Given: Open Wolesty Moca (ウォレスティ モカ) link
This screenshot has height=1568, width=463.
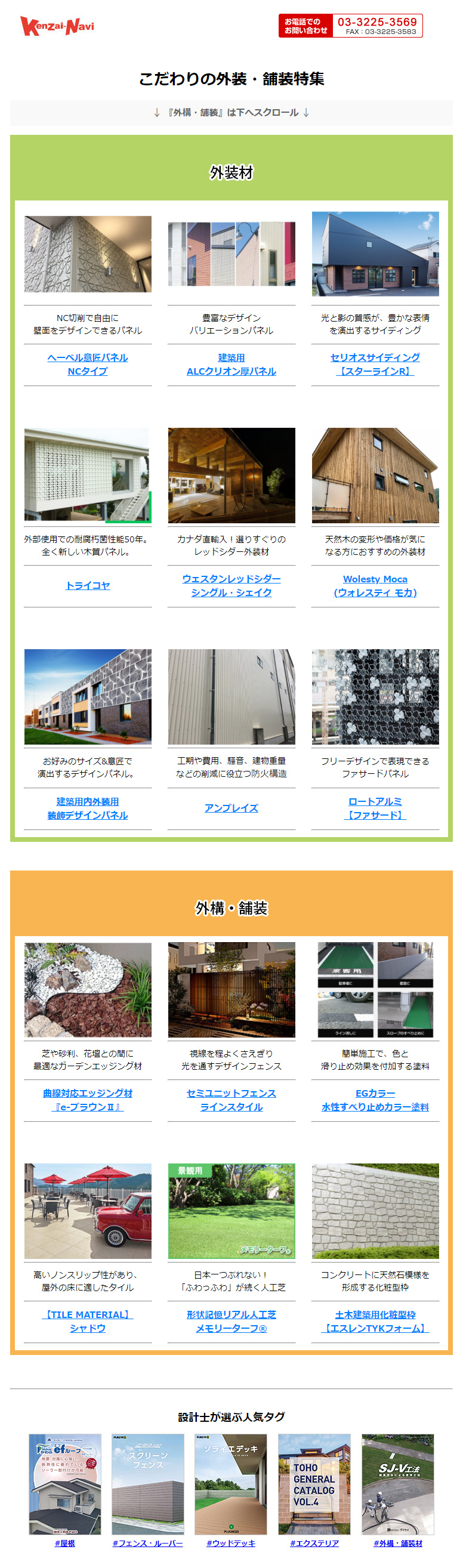Looking at the screenshot, I should (x=375, y=585).
